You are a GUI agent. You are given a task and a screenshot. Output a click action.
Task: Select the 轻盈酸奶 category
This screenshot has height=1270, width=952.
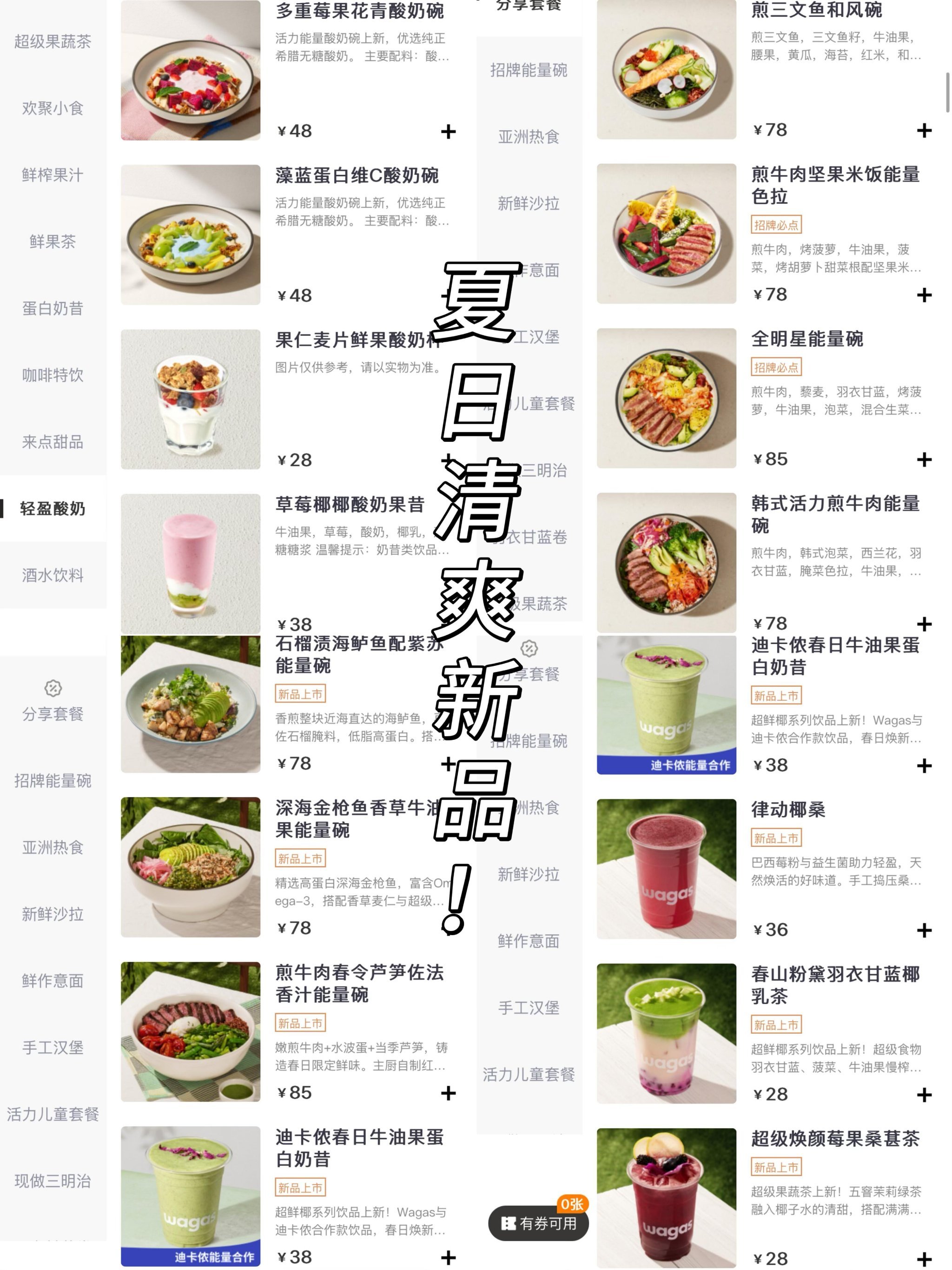(53, 508)
